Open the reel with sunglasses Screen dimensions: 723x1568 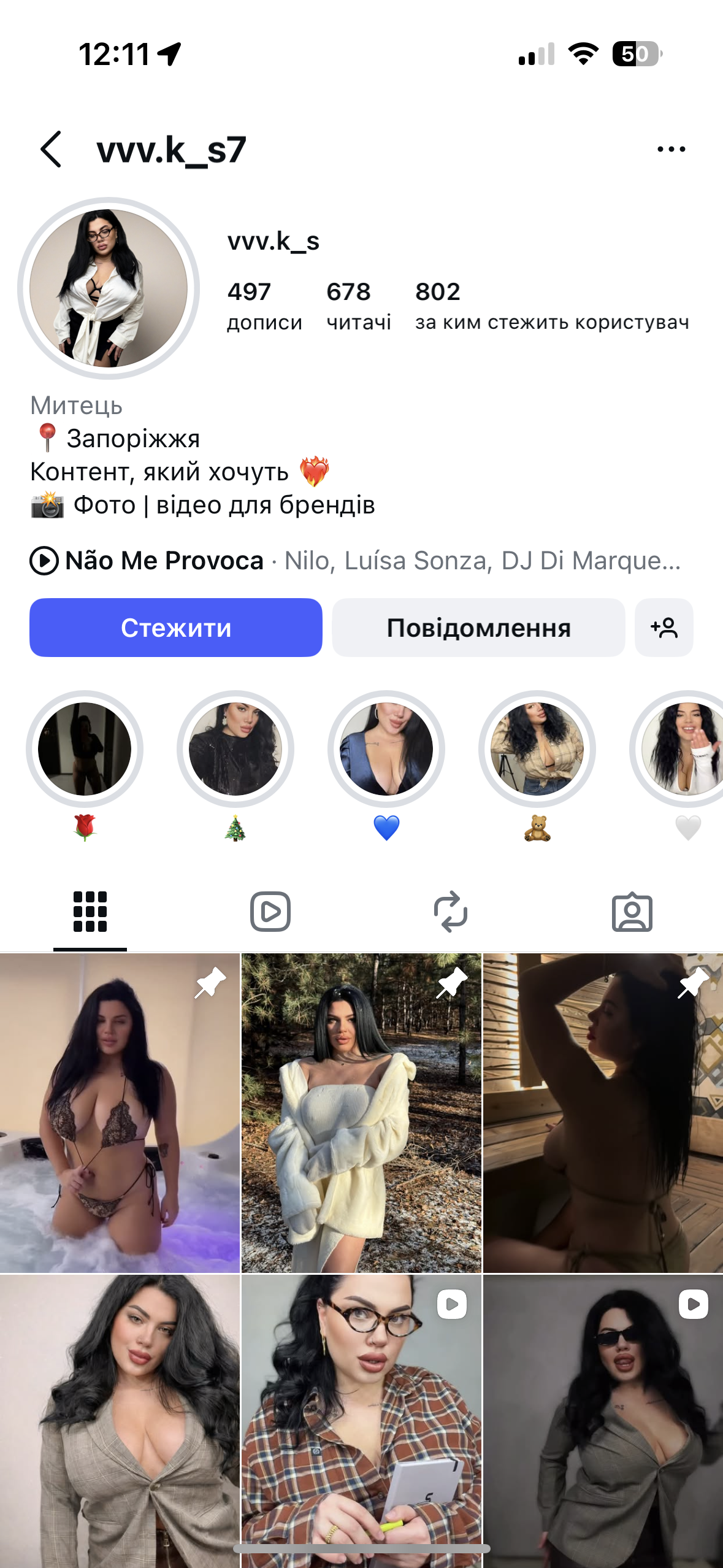click(x=603, y=1421)
